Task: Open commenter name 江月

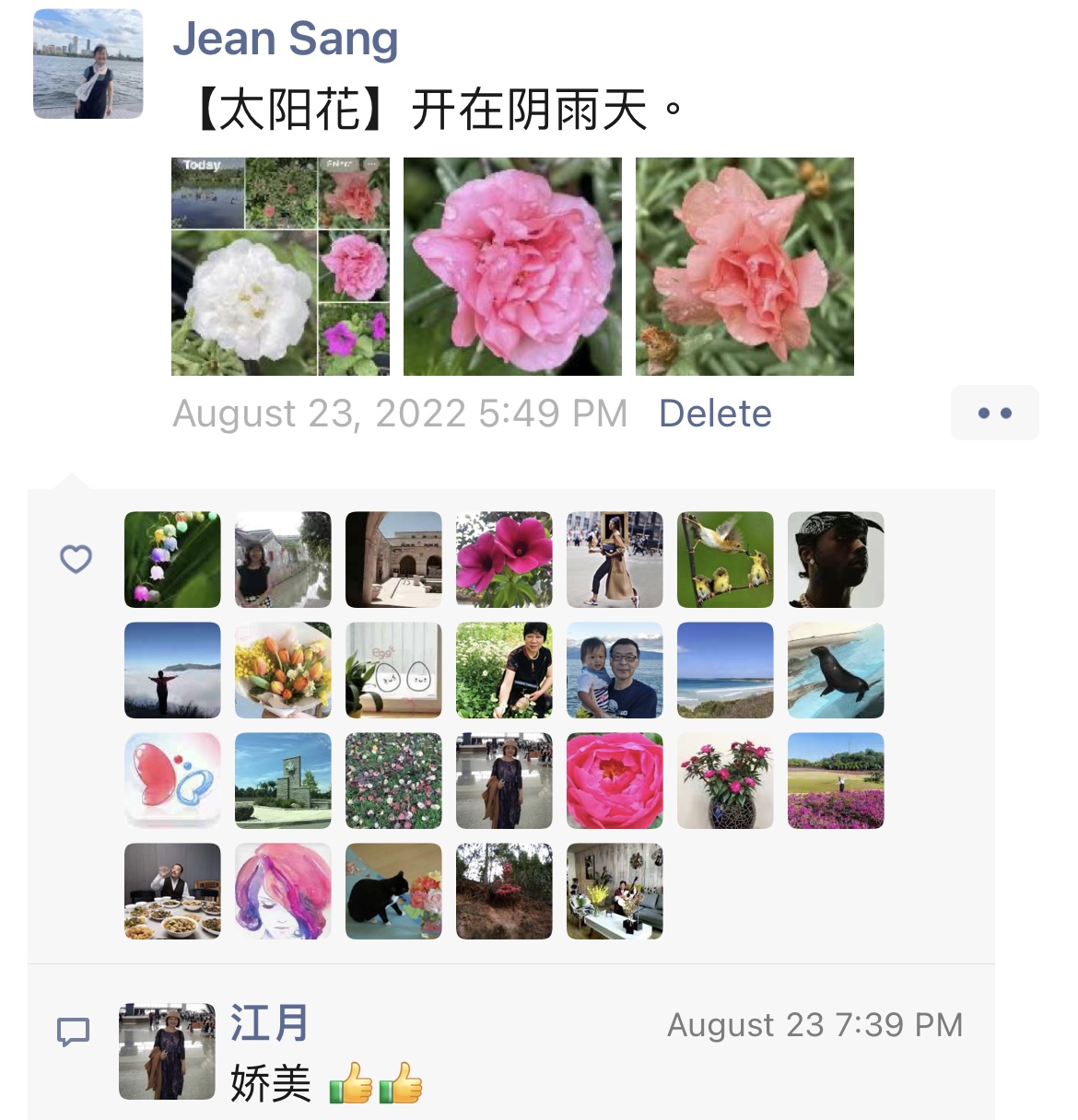Action: click(269, 1023)
